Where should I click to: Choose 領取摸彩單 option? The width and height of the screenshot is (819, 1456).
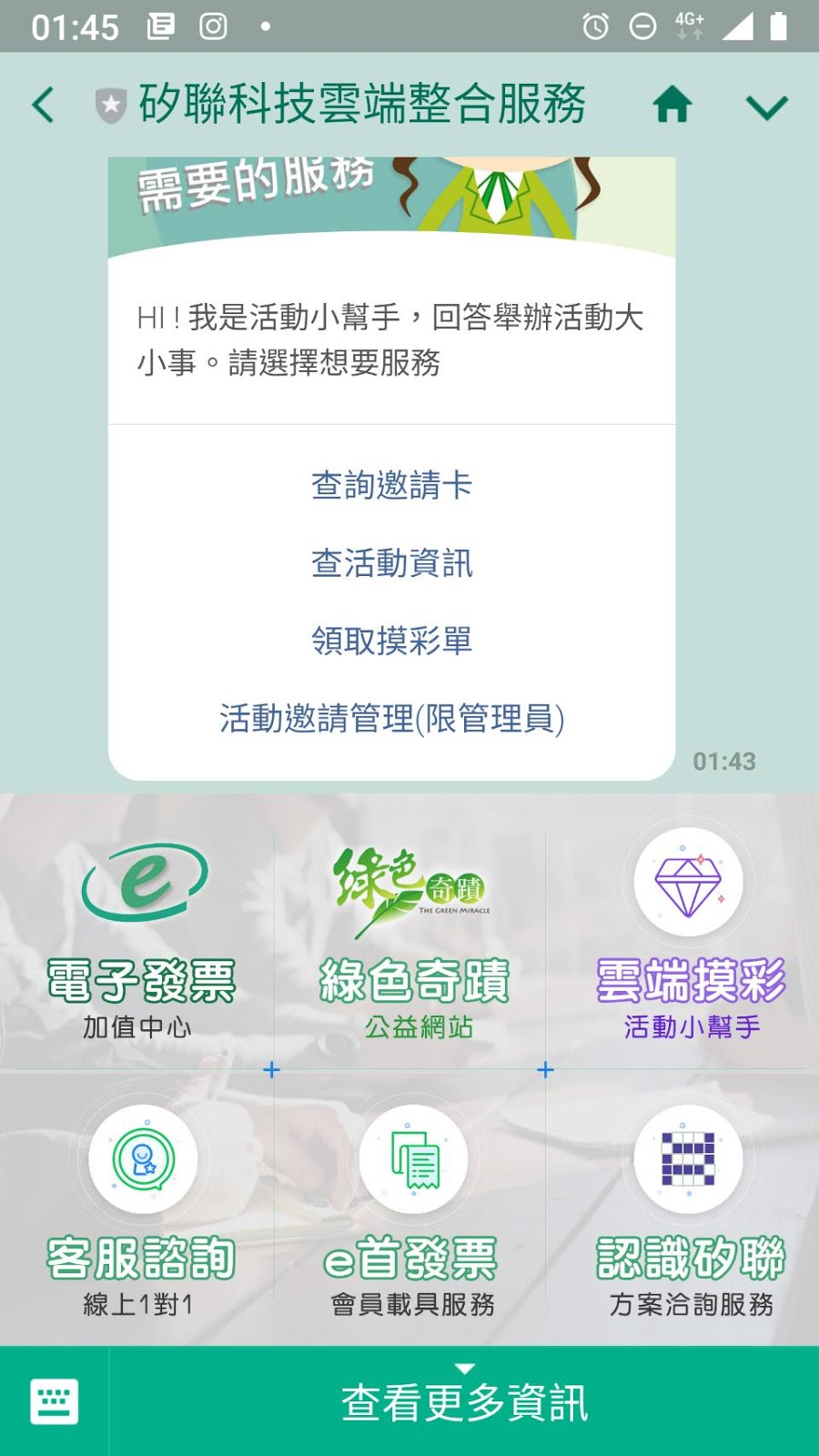point(391,641)
